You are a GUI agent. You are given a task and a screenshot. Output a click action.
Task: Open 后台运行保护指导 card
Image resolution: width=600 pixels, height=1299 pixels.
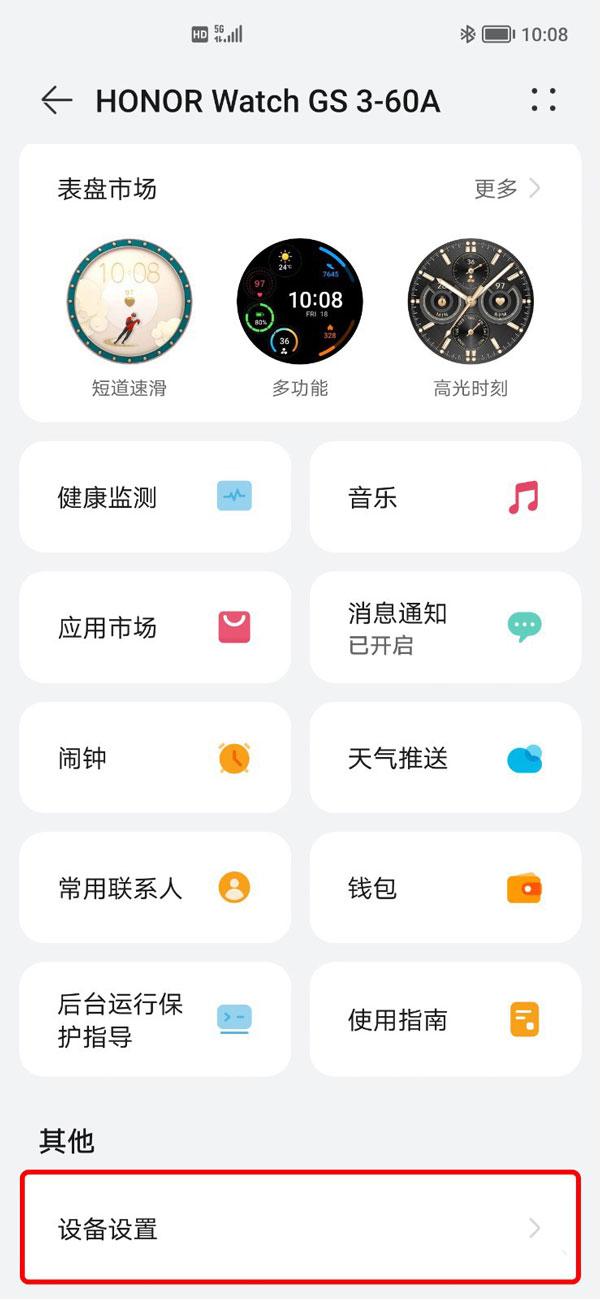click(155, 1020)
